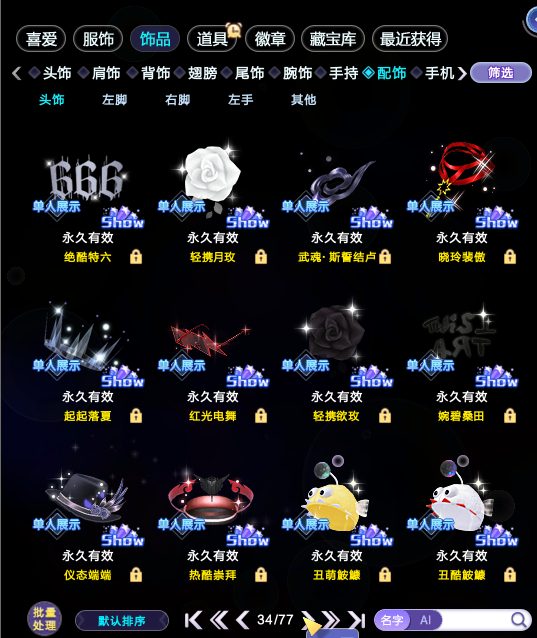Select the 翅膀 subcategory
This screenshot has height=638, width=537.
pos(202,73)
